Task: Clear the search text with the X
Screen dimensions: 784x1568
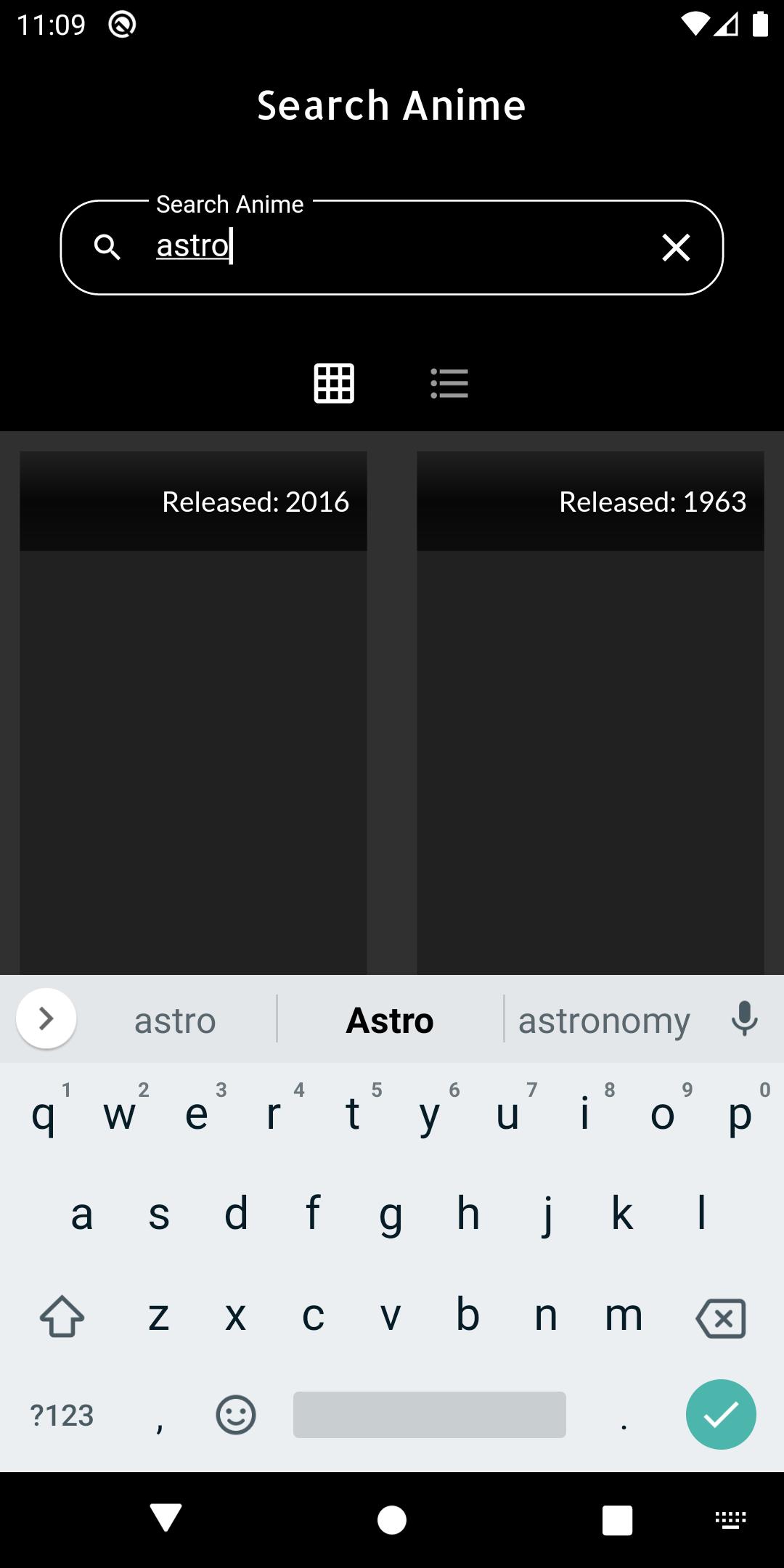Action: (676, 248)
